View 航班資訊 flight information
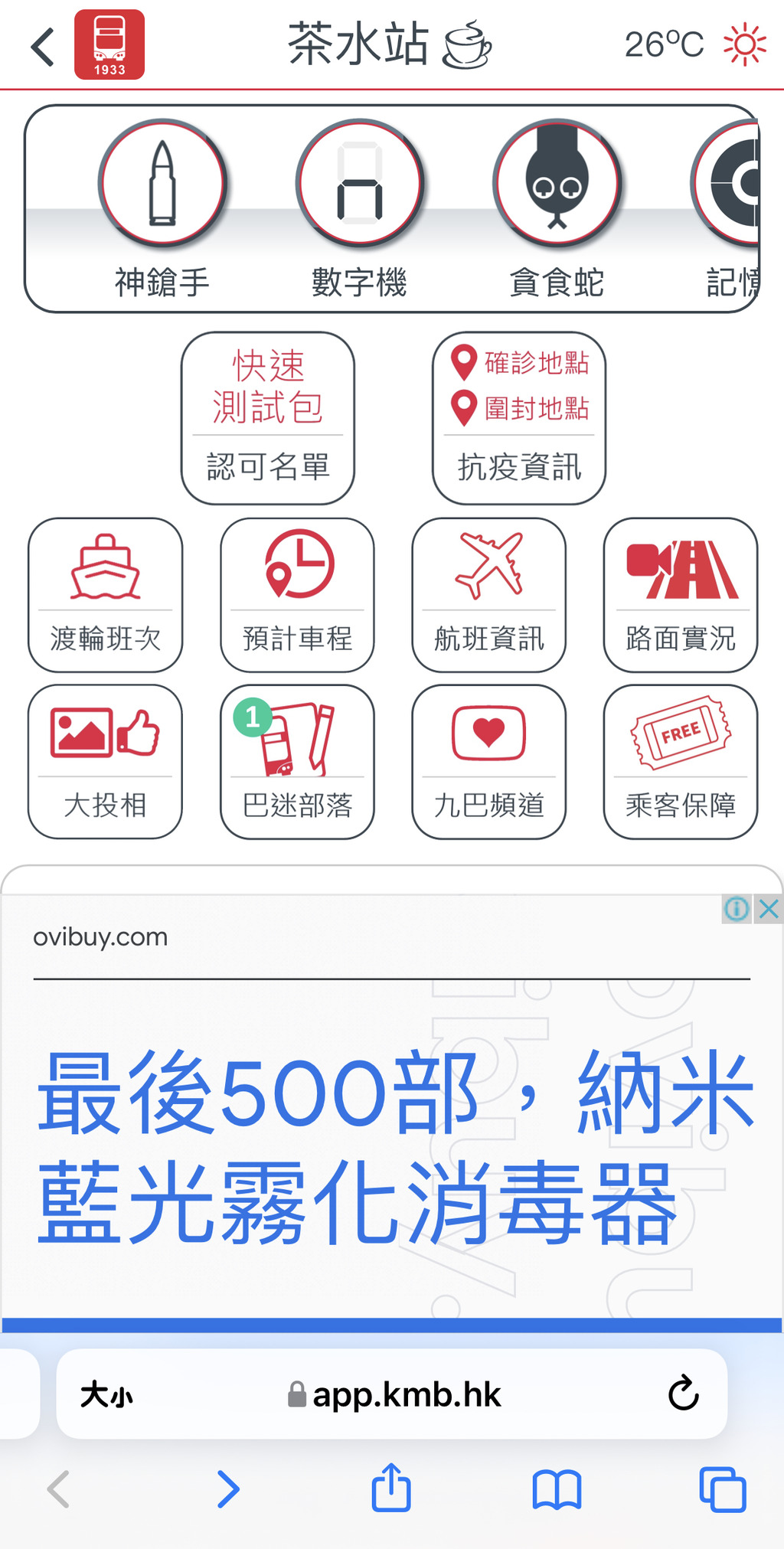784x1549 pixels. (488, 595)
